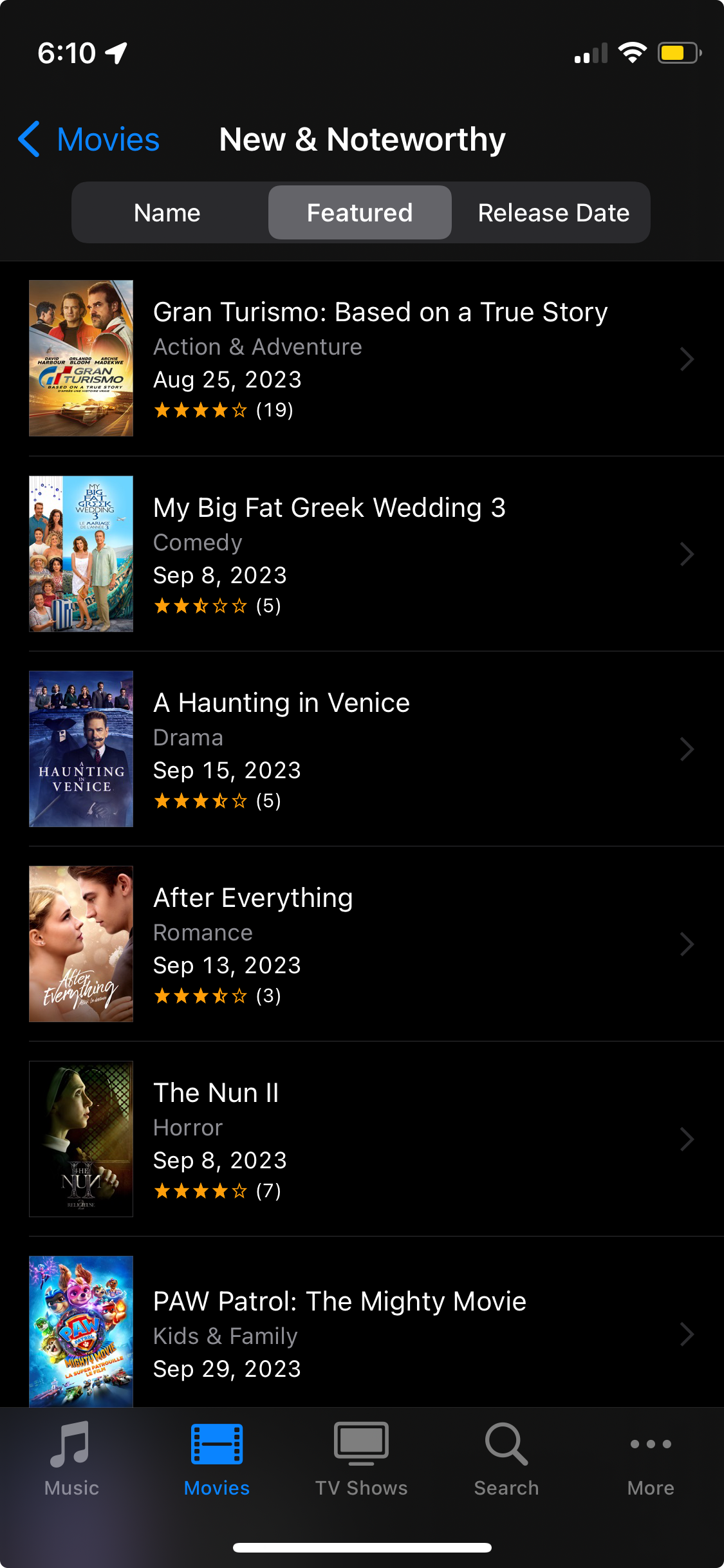The image size is (724, 1568).
Task: Open Gran Turismo: Based on a True Story
Action: tap(380, 359)
